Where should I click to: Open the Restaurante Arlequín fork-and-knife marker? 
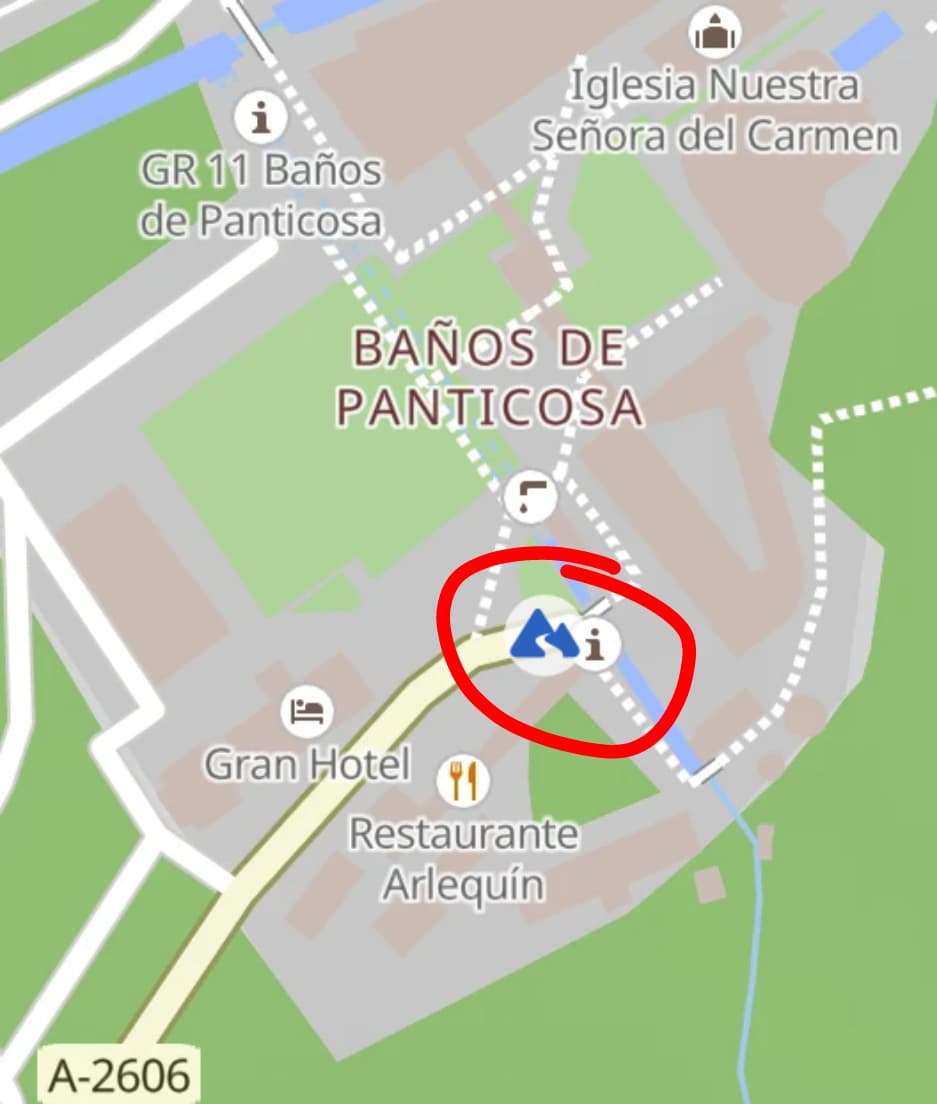tap(463, 780)
